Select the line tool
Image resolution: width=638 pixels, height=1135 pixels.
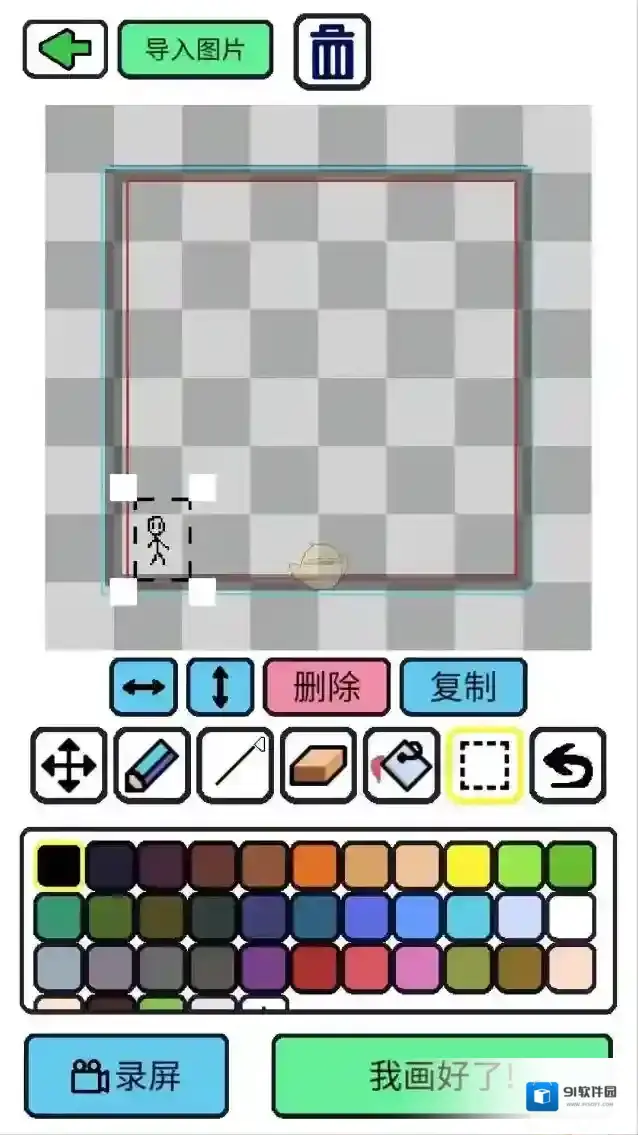click(x=236, y=766)
